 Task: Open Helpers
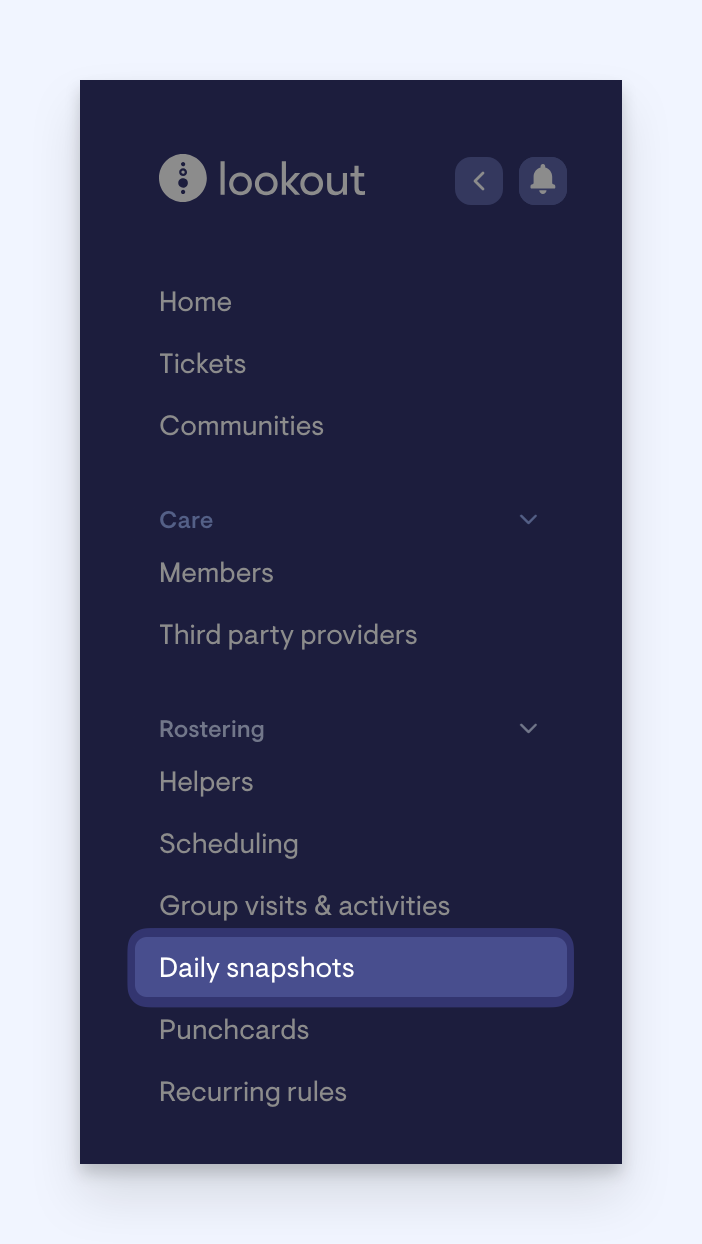(206, 782)
